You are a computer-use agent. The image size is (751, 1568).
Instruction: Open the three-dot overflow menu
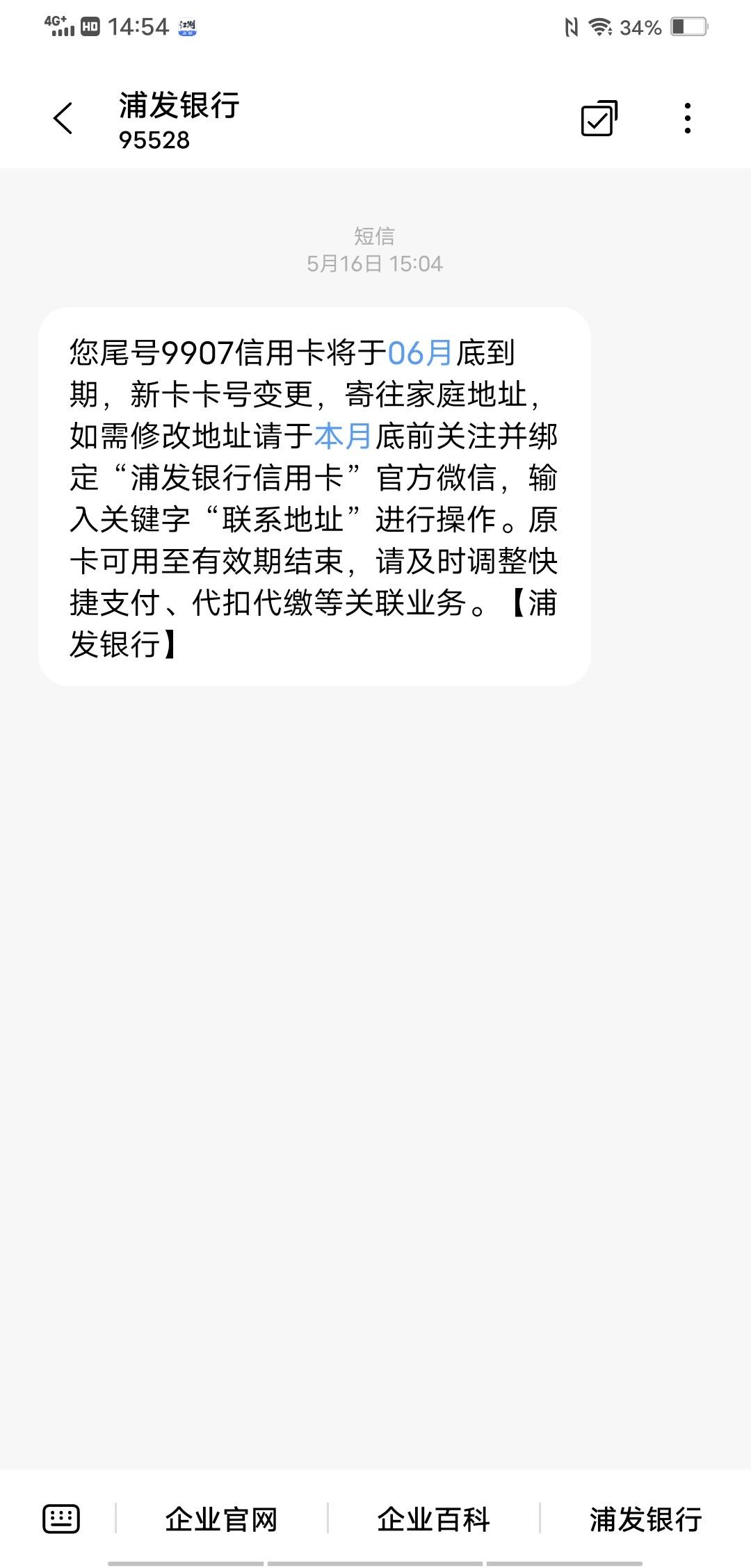[x=687, y=118]
